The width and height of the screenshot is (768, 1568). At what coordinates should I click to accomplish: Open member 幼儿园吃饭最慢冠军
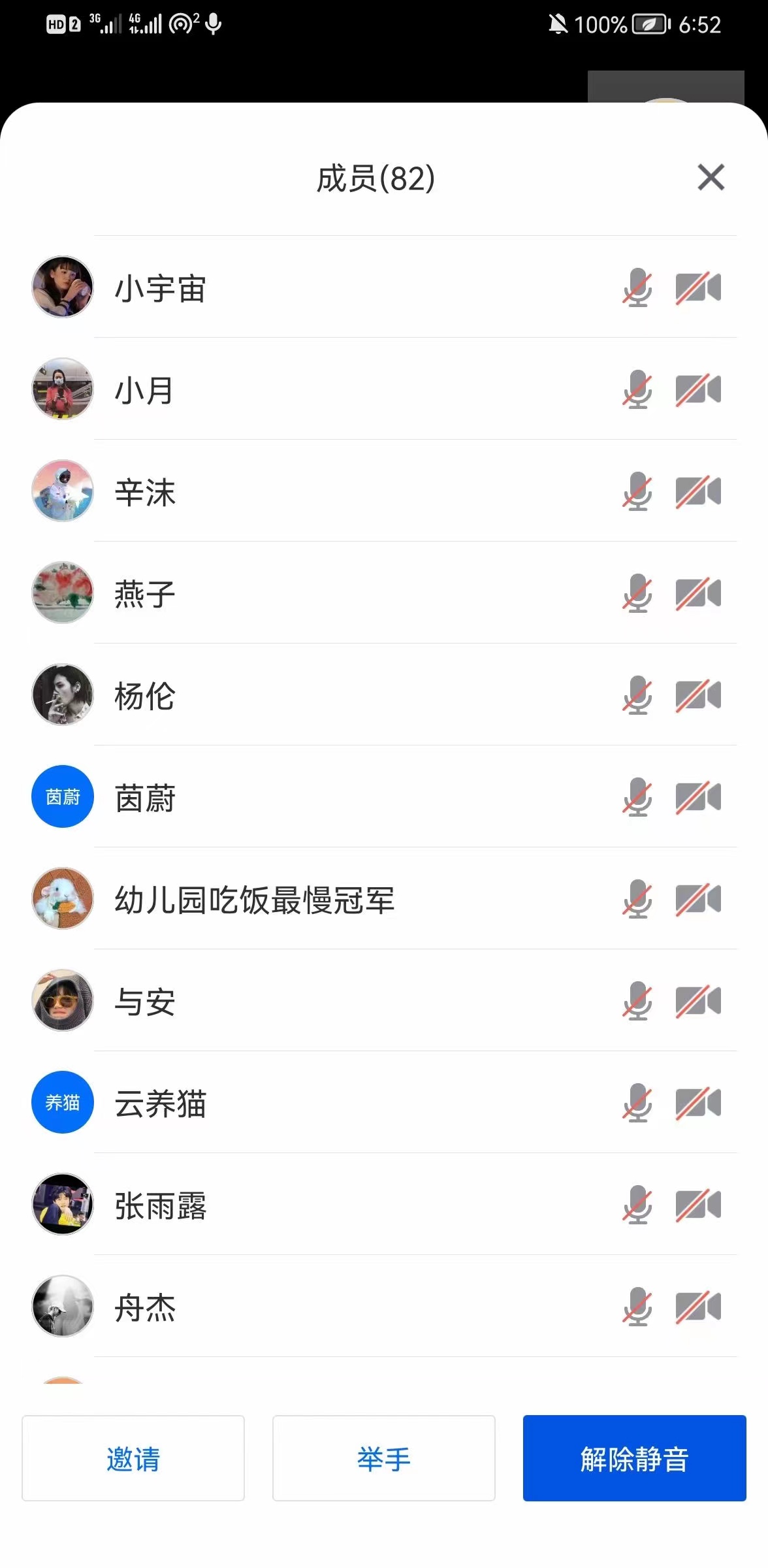coord(255,900)
